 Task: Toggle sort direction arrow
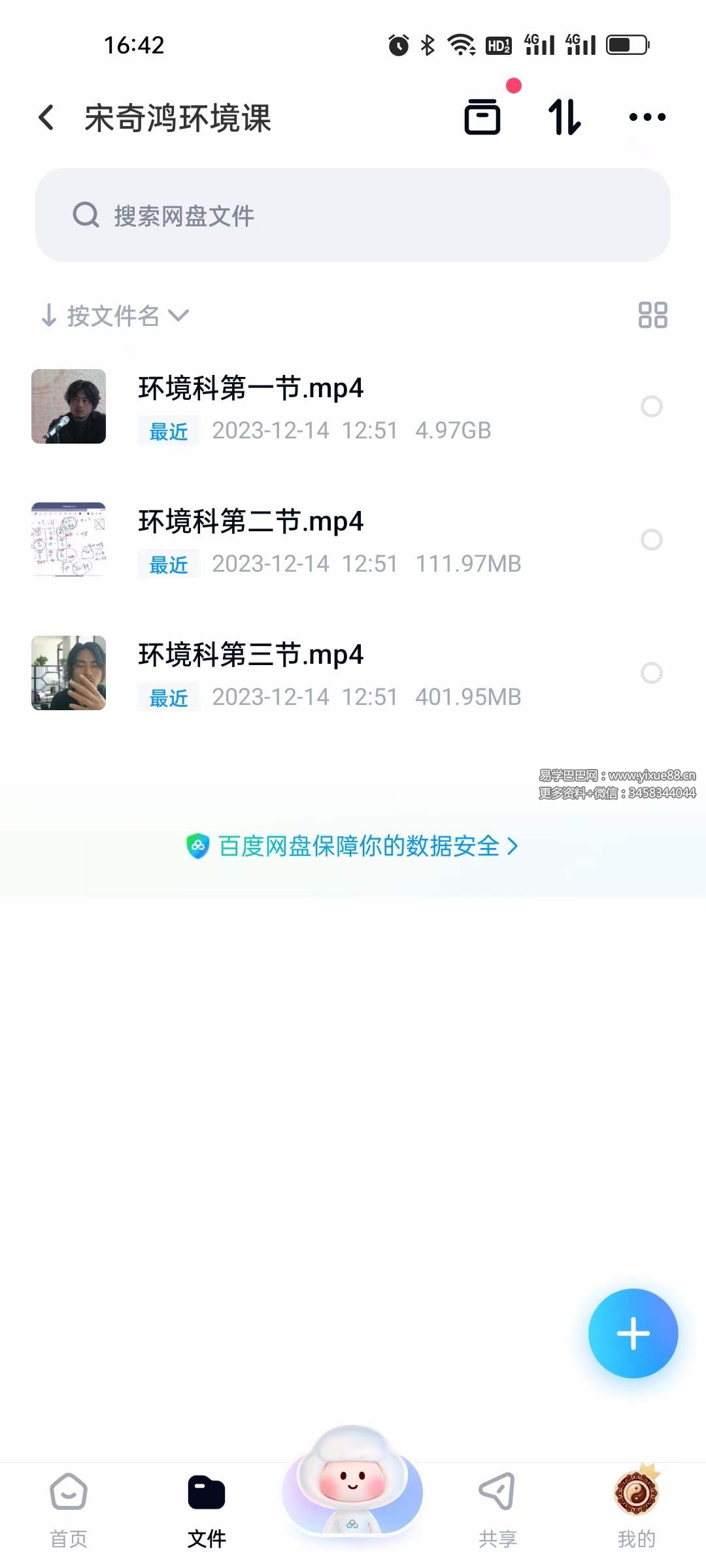tap(48, 316)
